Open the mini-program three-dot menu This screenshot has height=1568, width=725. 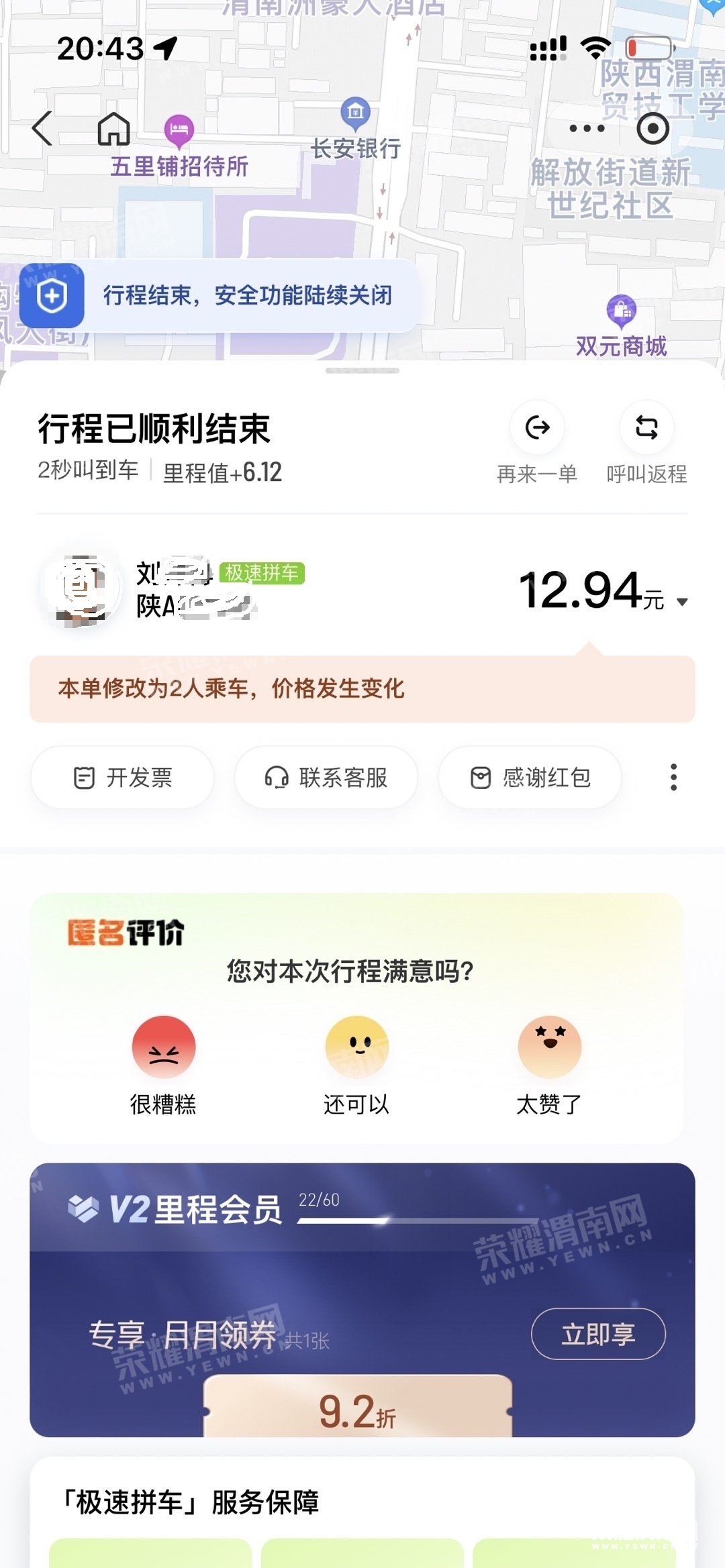point(587,128)
